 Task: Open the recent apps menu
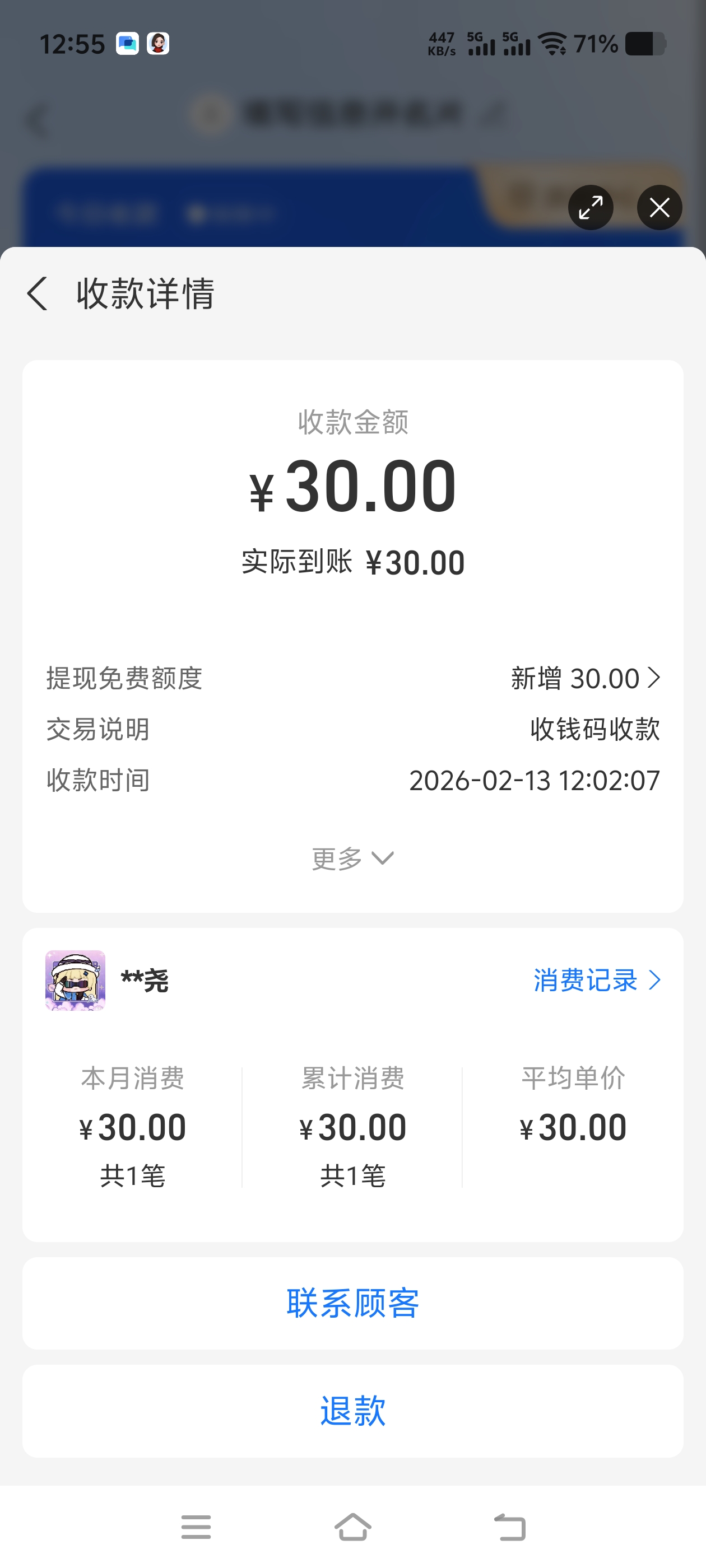pyautogui.click(x=196, y=1527)
